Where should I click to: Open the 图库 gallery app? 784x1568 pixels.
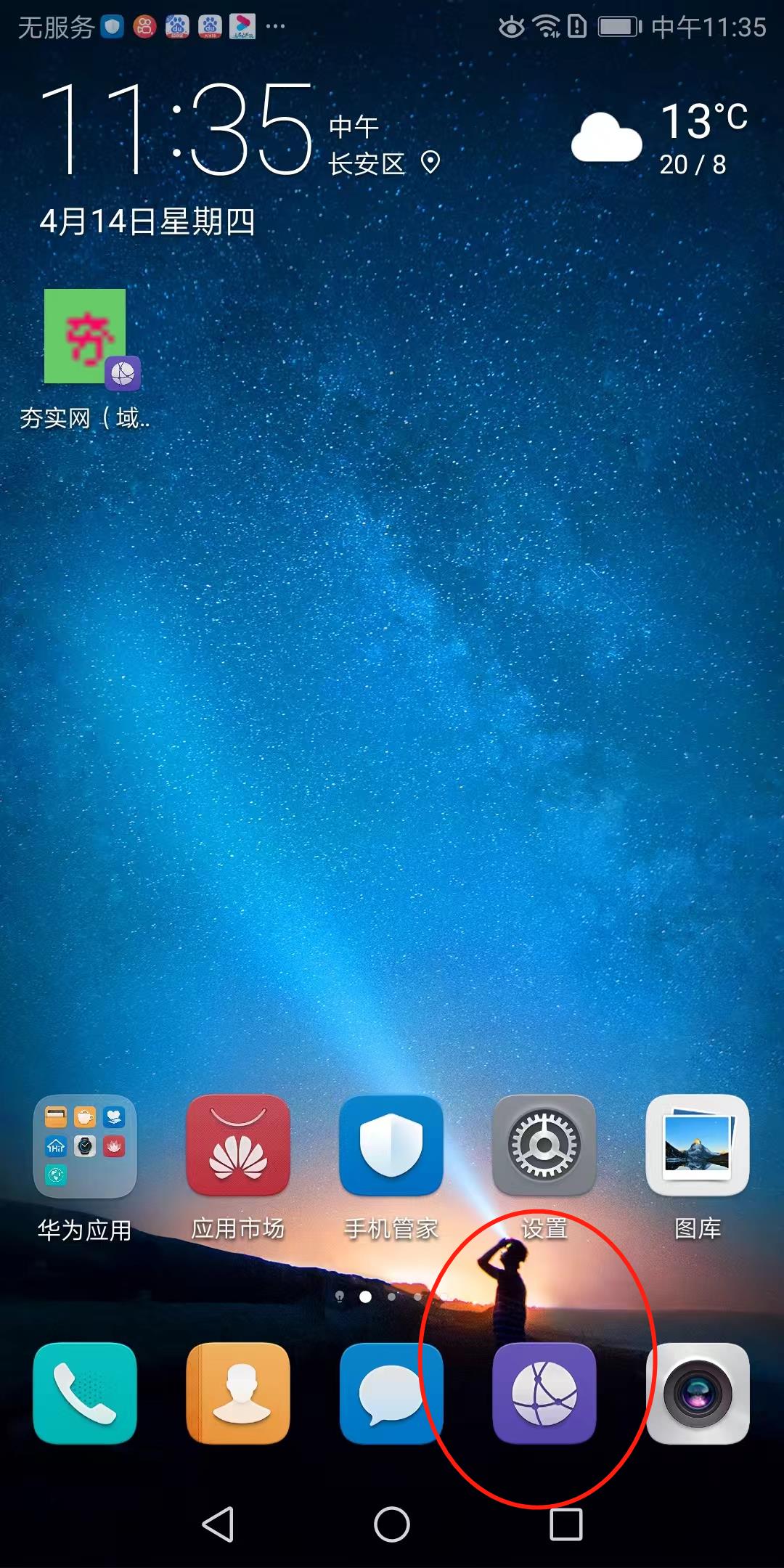698,1147
